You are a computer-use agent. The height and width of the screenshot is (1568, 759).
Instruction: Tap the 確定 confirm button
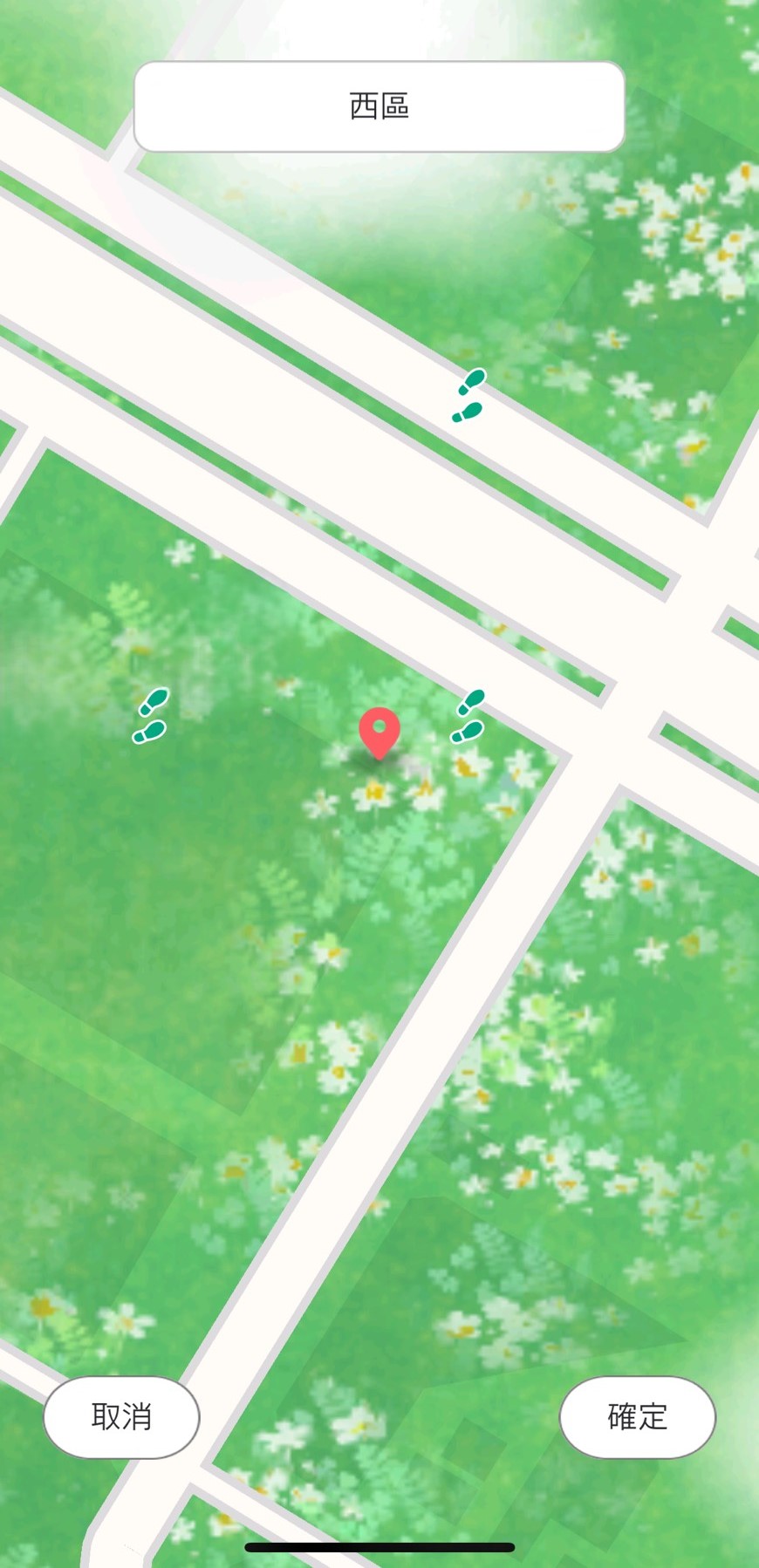pyautogui.click(x=637, y=1416)
